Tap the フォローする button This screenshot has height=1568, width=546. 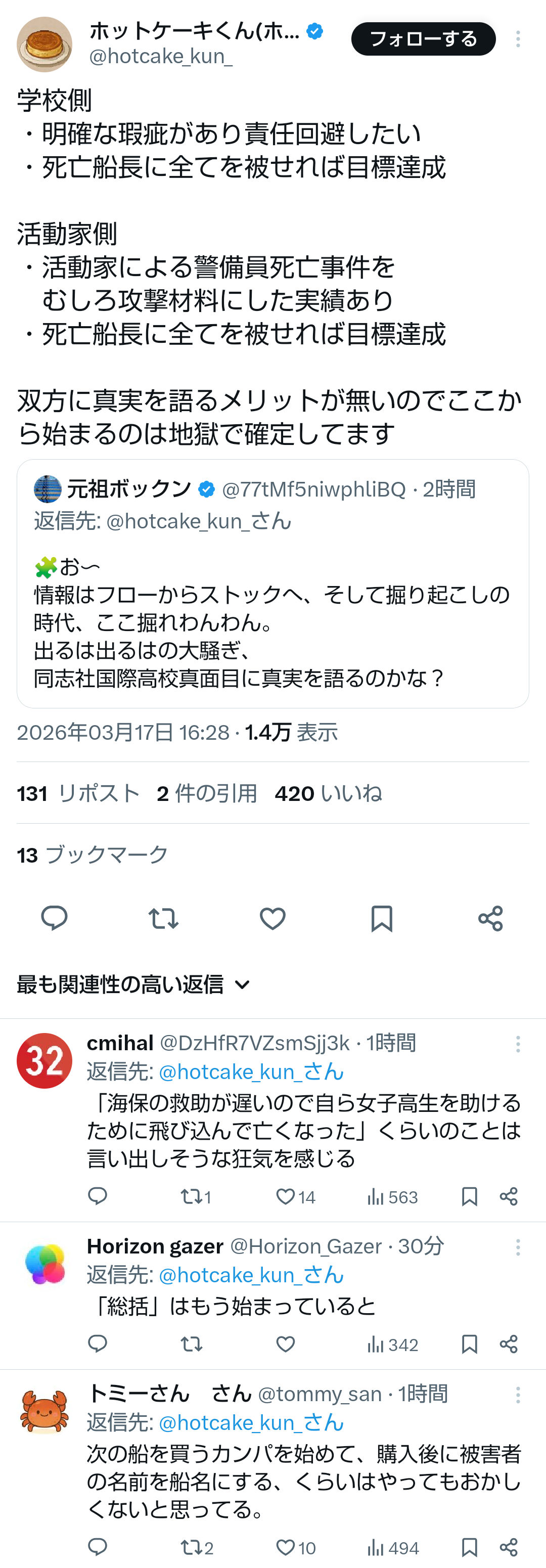(423, 39)
